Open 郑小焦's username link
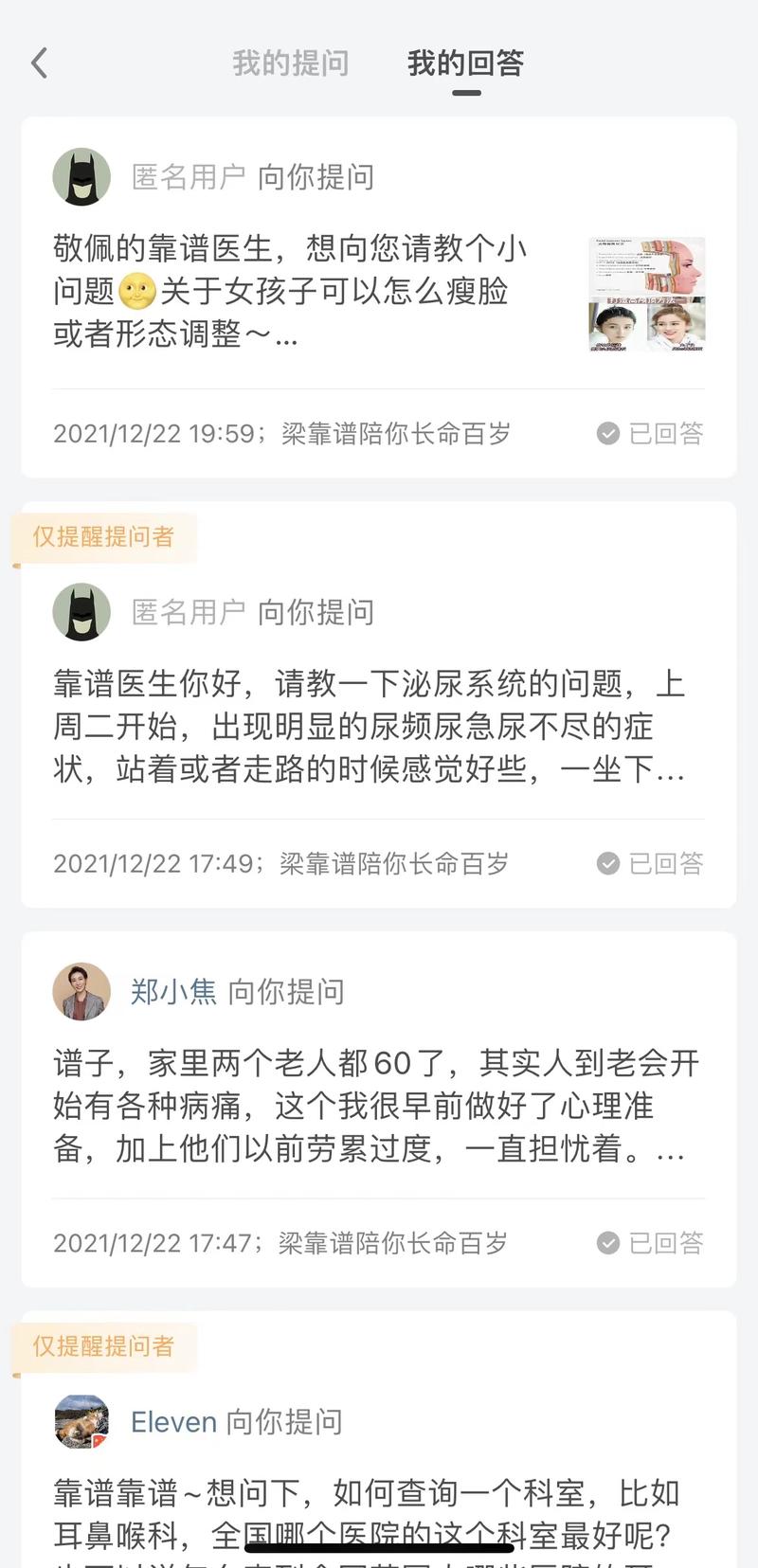 tap(173, 992)
